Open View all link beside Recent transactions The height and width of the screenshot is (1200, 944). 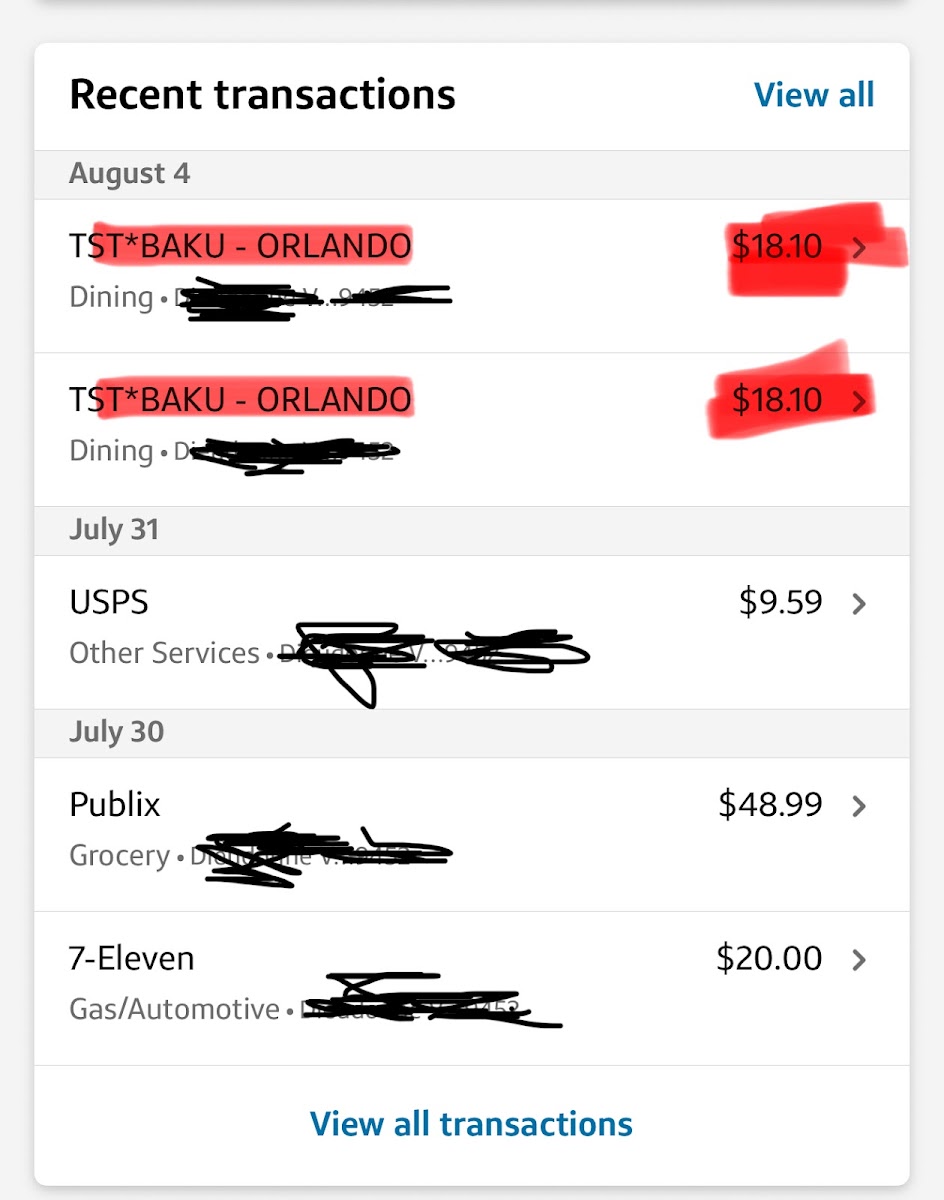coord(813,95)
